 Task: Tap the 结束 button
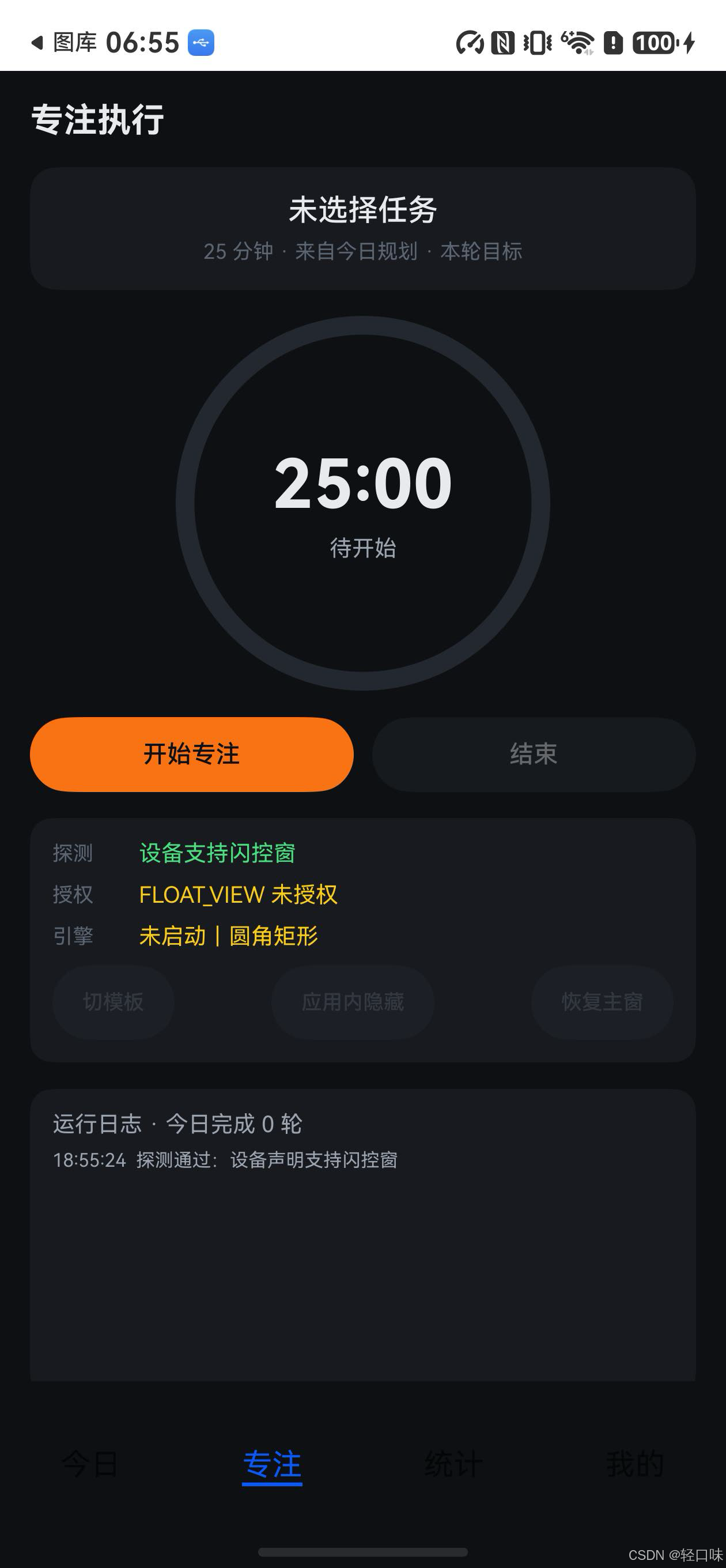tap(534, 754)
